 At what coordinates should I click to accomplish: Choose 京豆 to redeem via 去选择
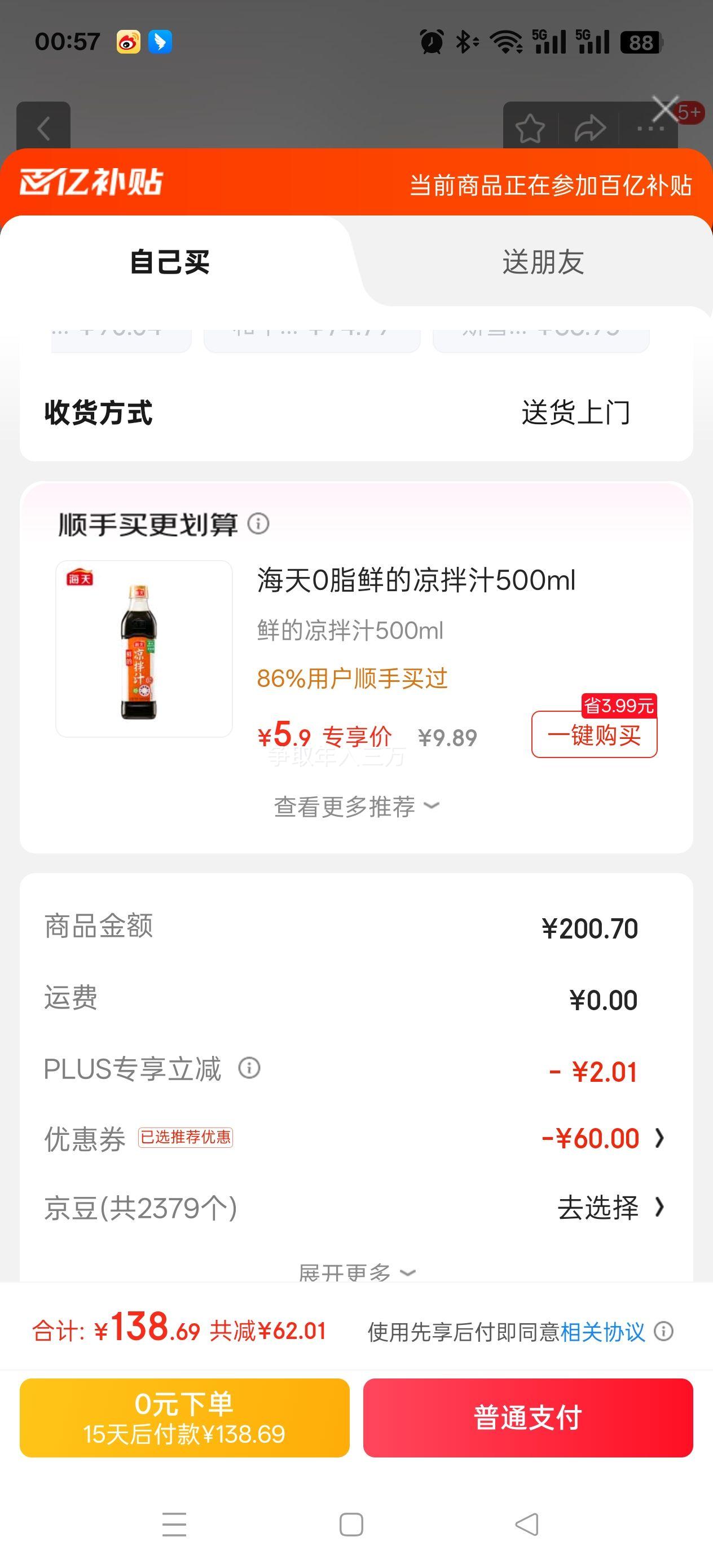tap(609, 1208)
